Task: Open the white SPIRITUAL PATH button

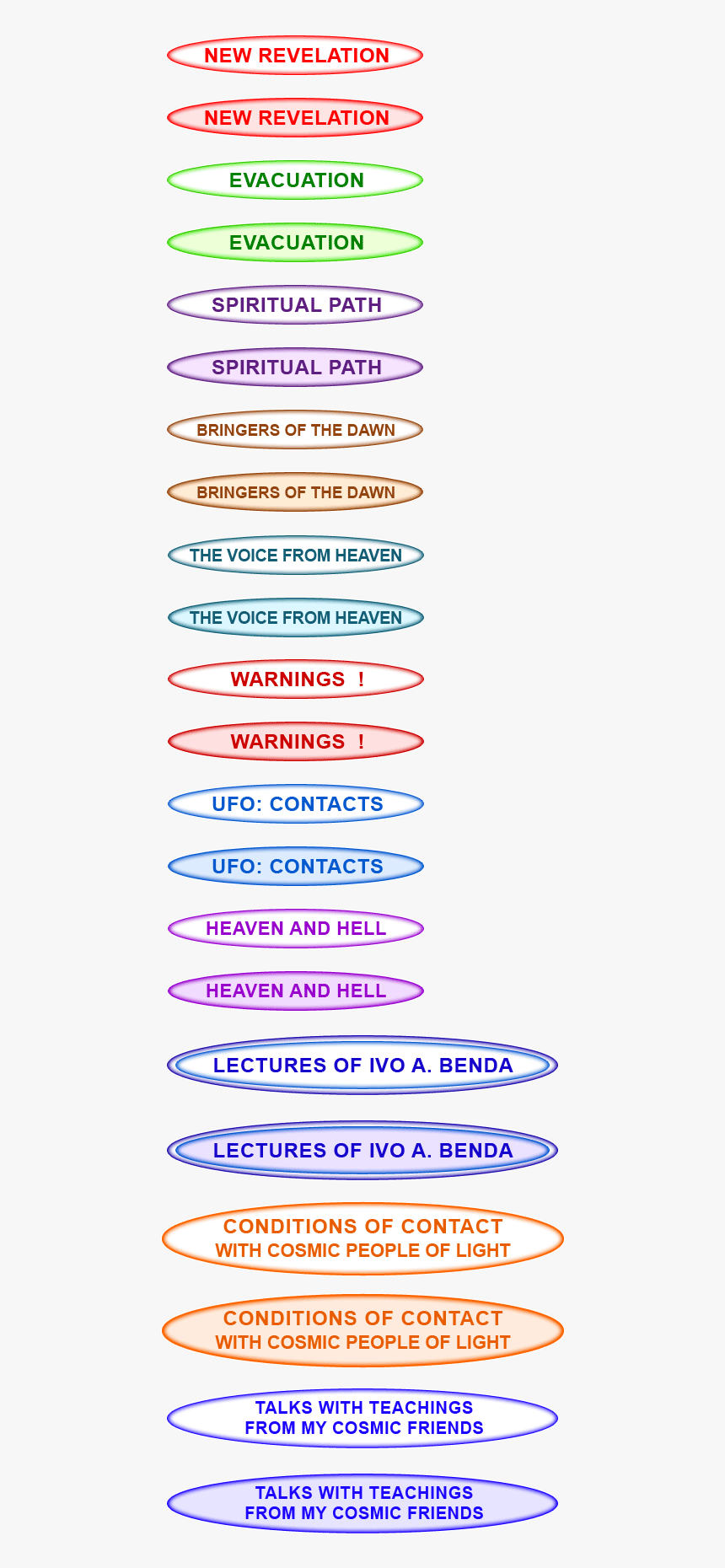Action: (x=295, y=304)
